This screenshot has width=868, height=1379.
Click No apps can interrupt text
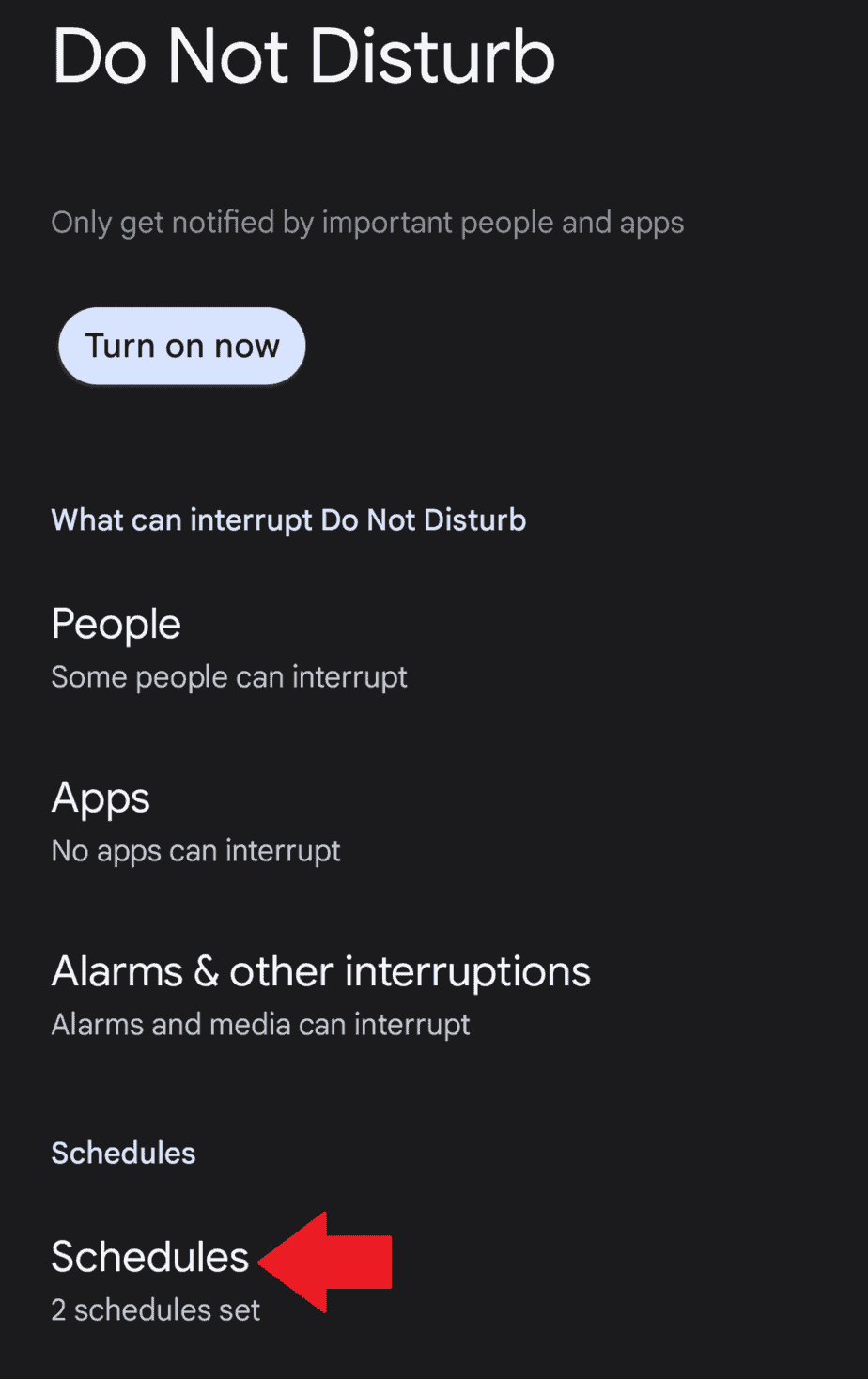pos(195,850)
